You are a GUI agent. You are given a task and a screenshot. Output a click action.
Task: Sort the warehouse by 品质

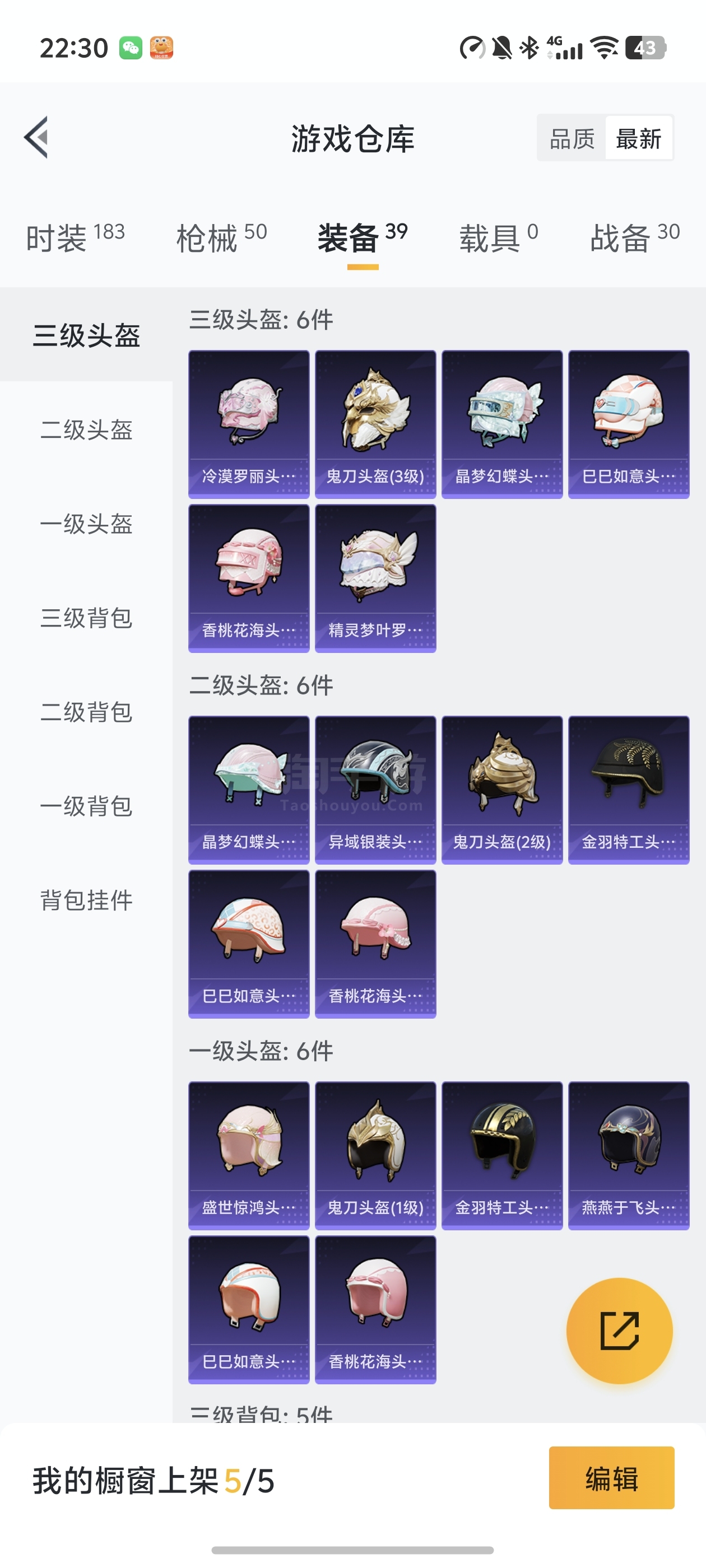point(572,139)
